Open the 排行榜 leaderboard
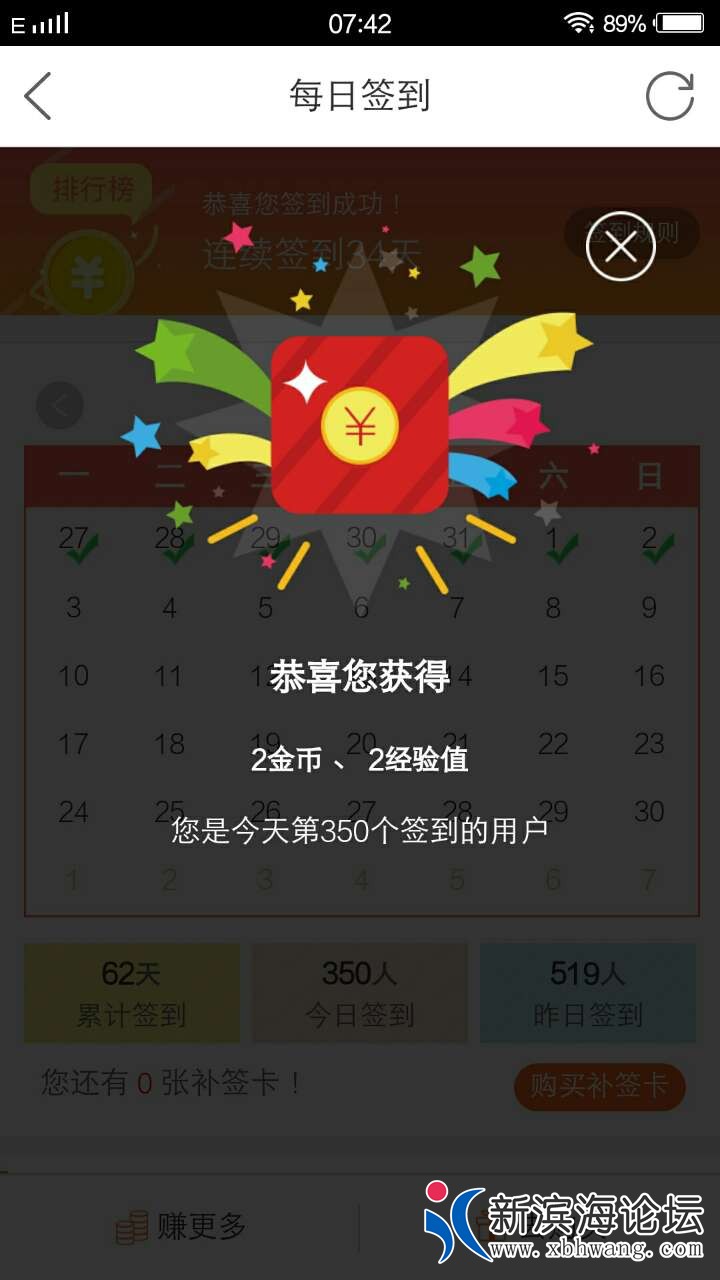The width and height of the screenshot is (720, 1280). pyautogui.click(x=91, y=189)
